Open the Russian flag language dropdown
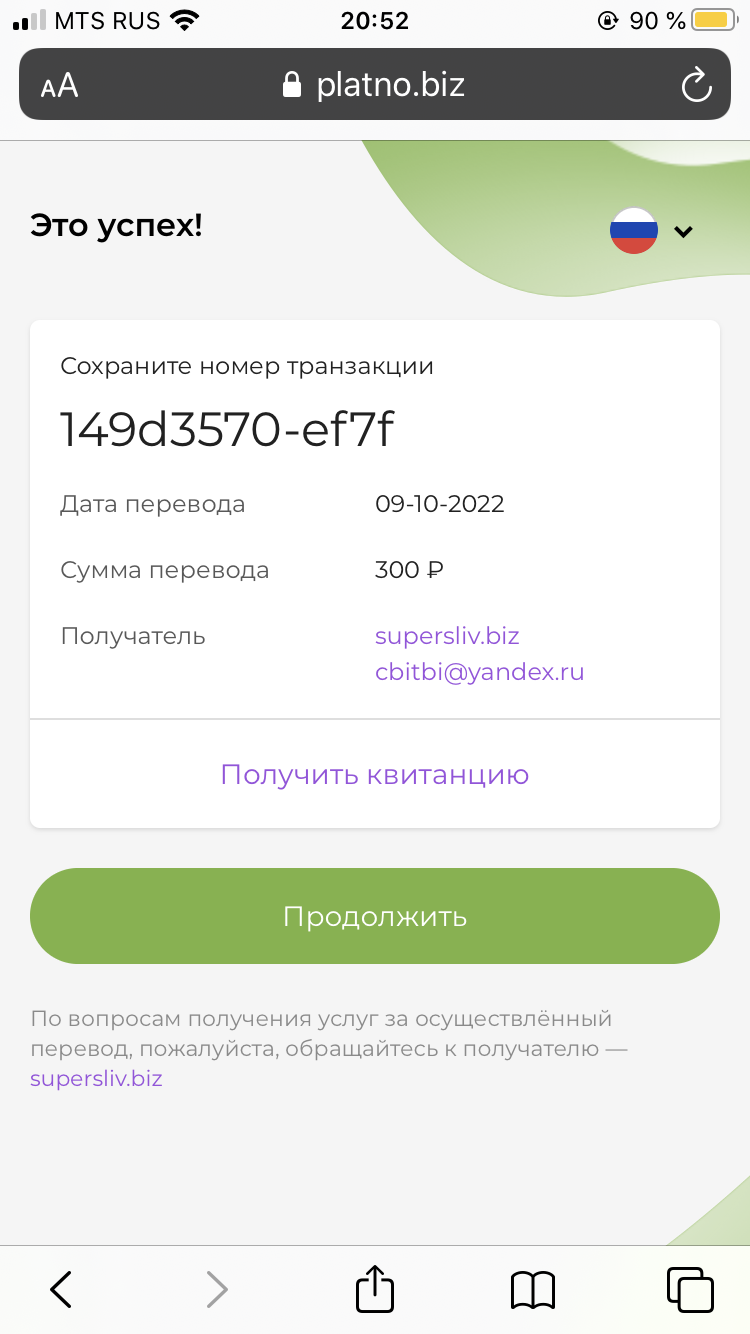The height and width of the screenshot is (1334, 750). coord(652,231)
